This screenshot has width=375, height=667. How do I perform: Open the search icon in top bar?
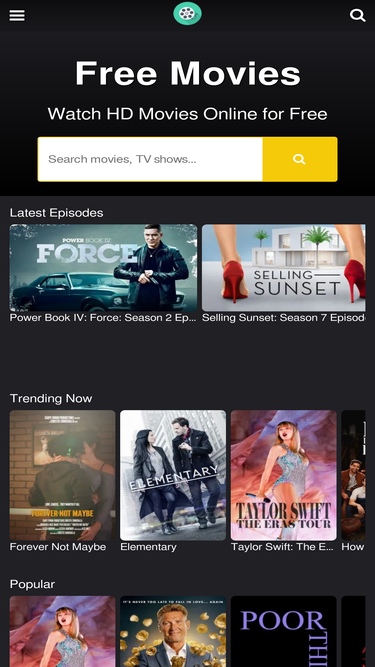(x=357, y=16)
